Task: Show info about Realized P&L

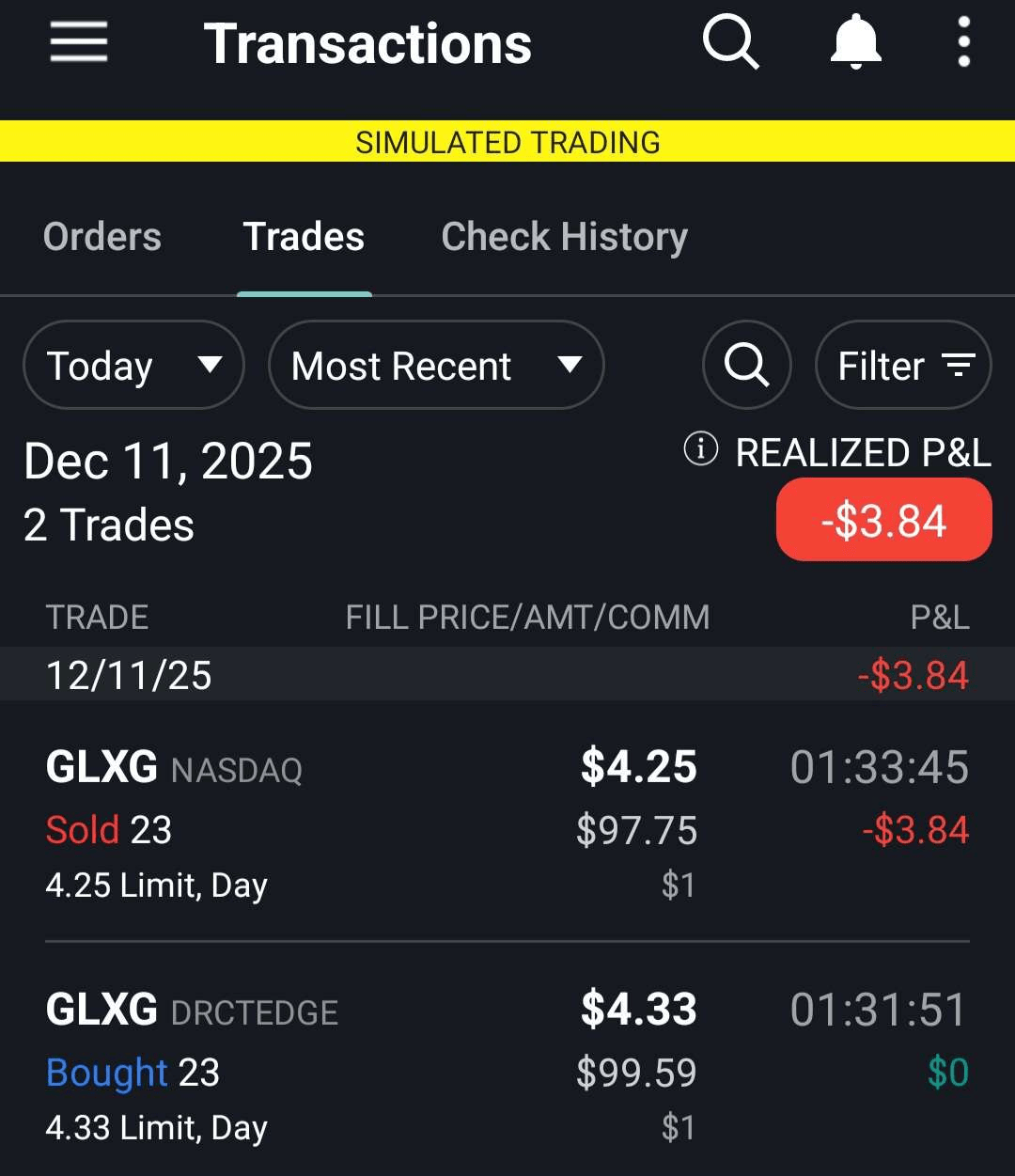Action: tap(700, 450)
